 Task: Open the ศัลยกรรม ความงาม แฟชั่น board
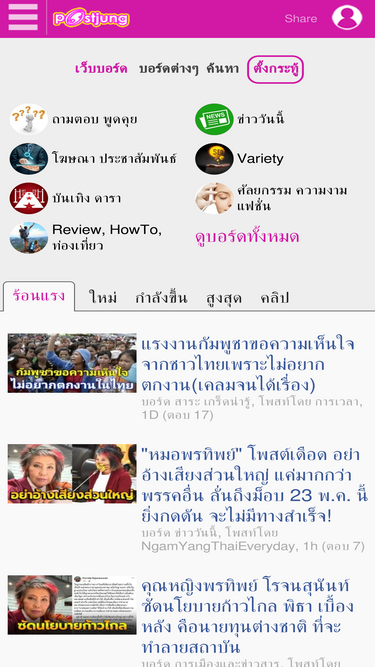click(271, 198)
